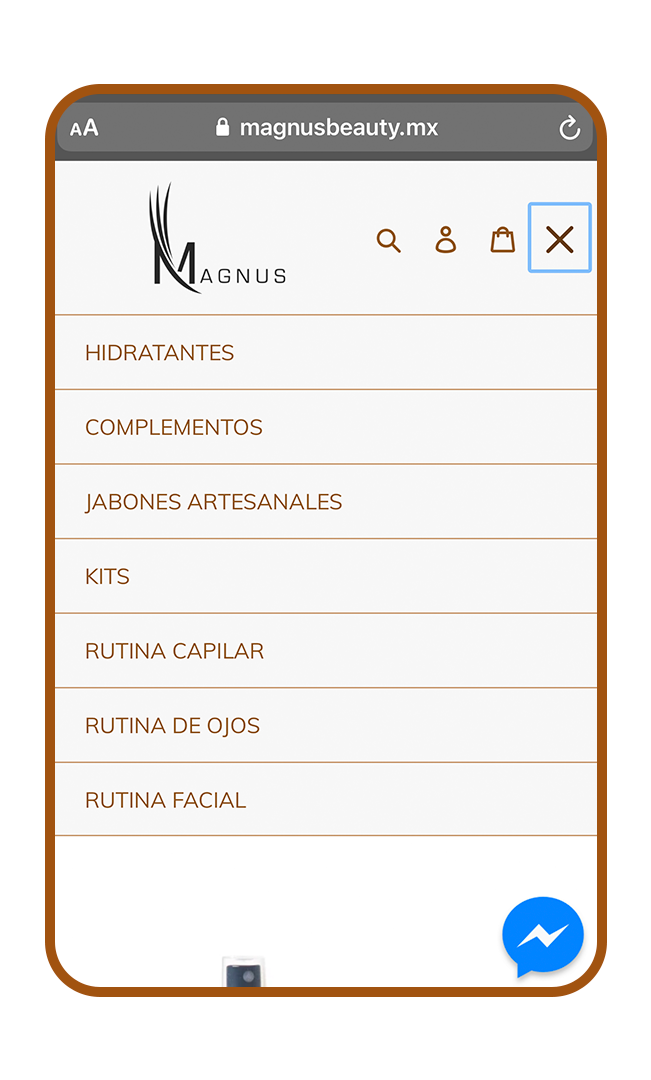This screenshot has width=651, height=1080.
Task: Open the search magnifier icon
Action: 389,240
